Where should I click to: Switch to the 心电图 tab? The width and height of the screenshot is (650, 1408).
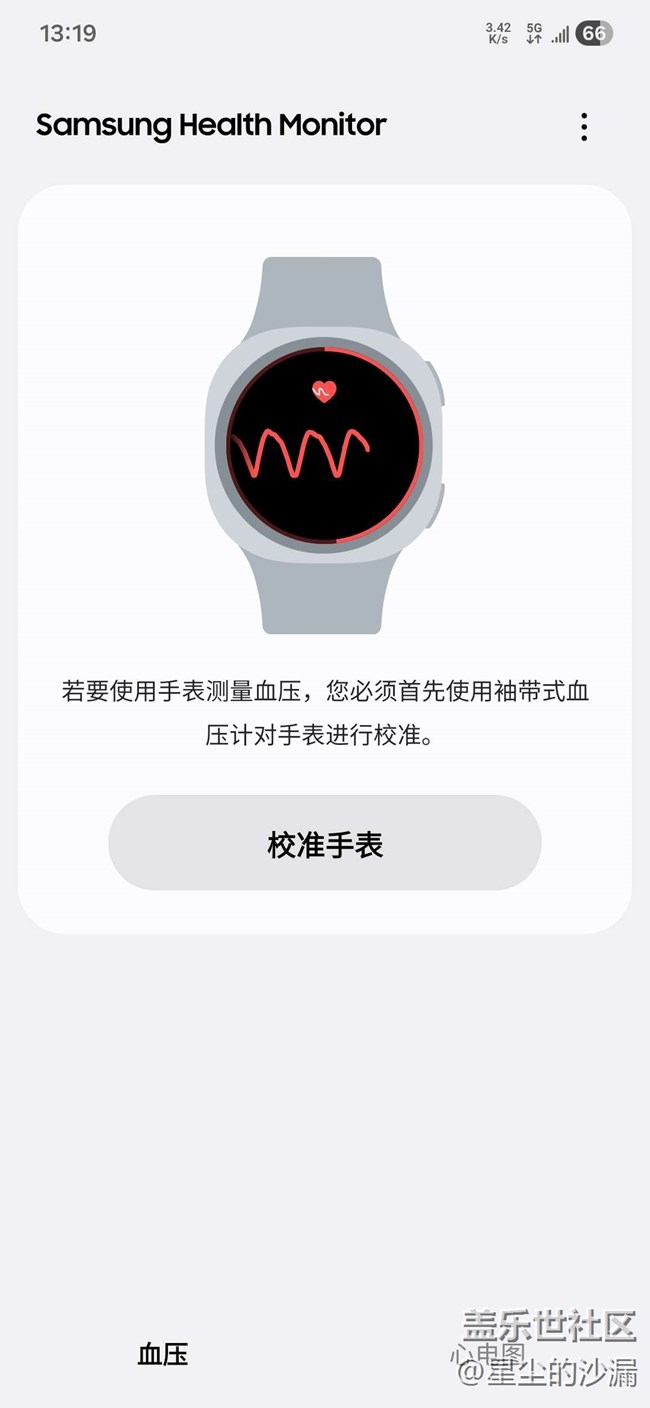[488, 1355]
